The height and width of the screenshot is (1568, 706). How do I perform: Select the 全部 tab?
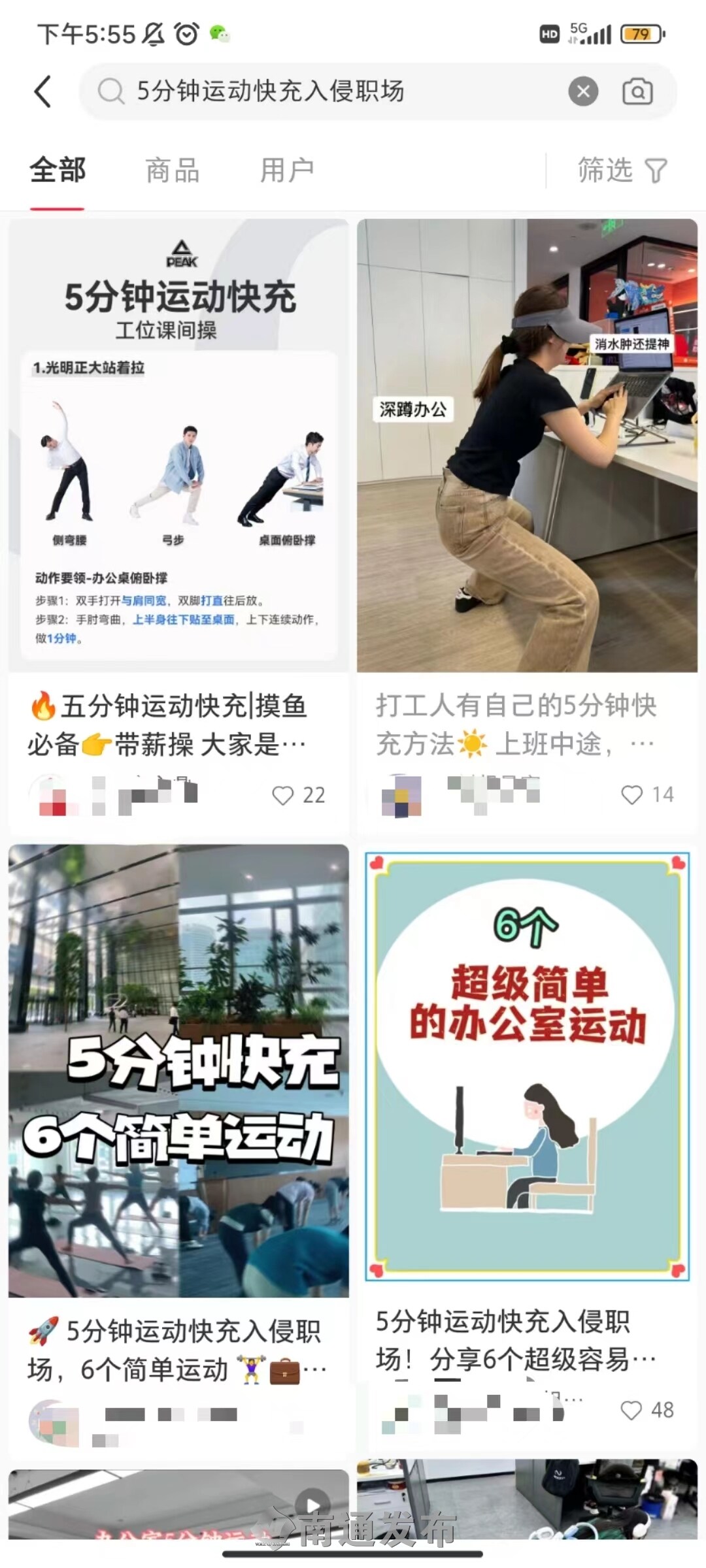click(58, 171)
